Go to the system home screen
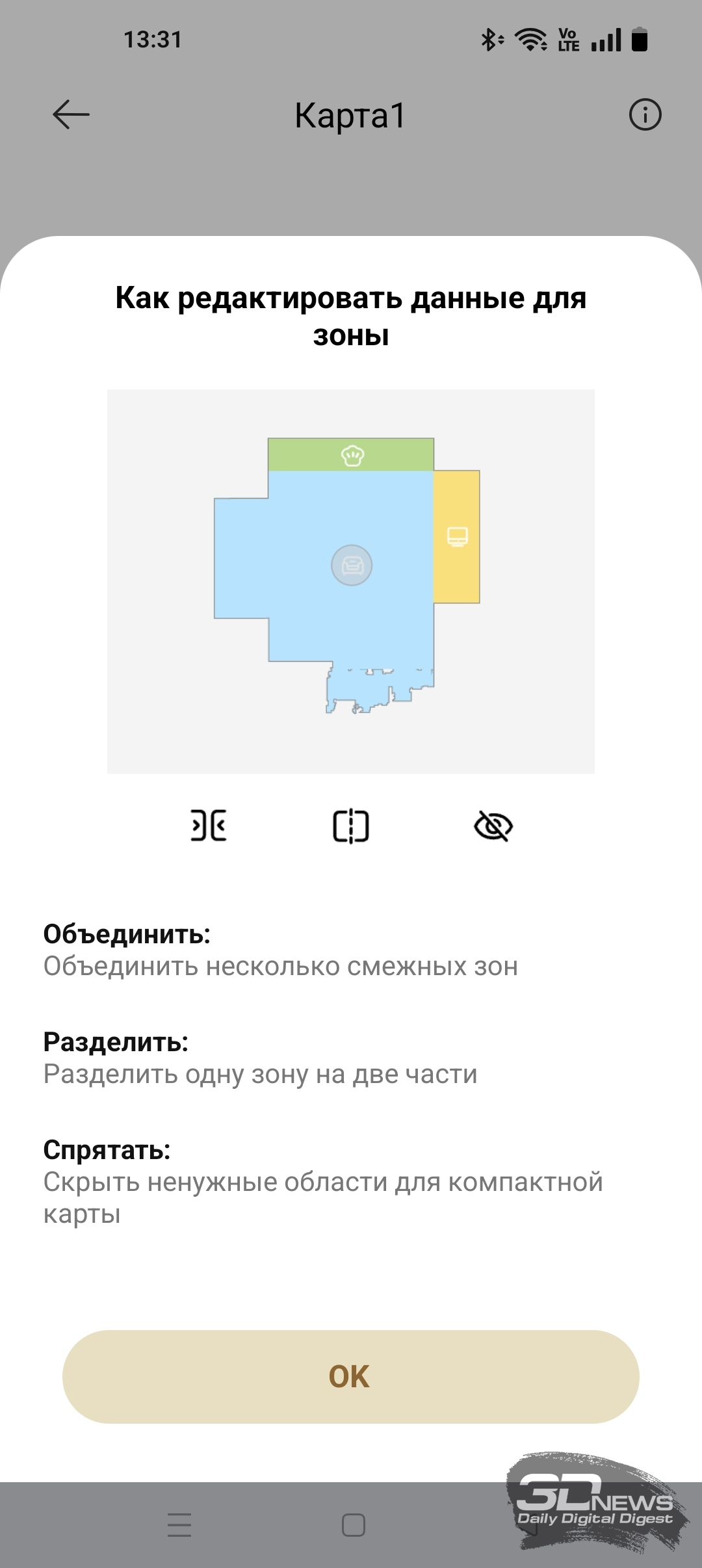Viewport: 702px width, 1568px height. 353,1525
